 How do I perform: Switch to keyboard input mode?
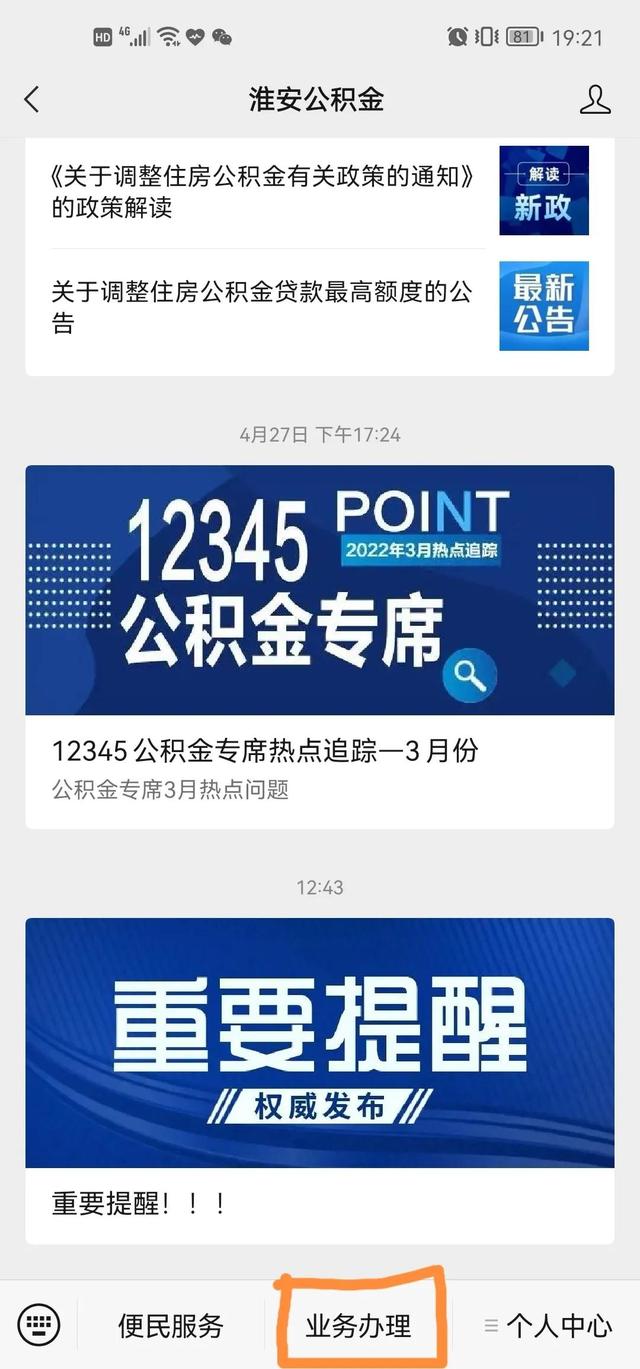point(39,1326)
